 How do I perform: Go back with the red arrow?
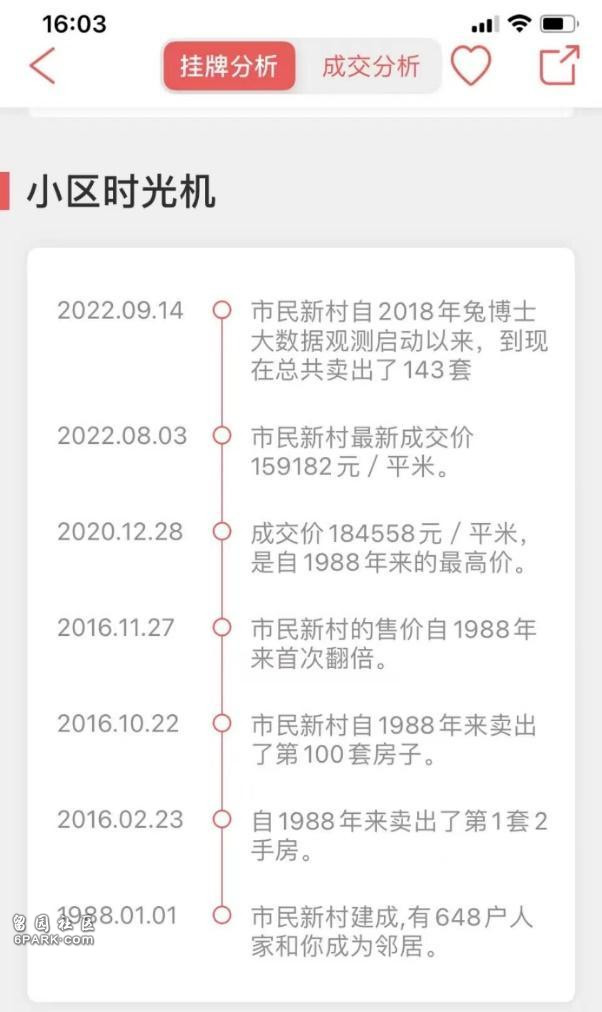click(x=43, y=65)
